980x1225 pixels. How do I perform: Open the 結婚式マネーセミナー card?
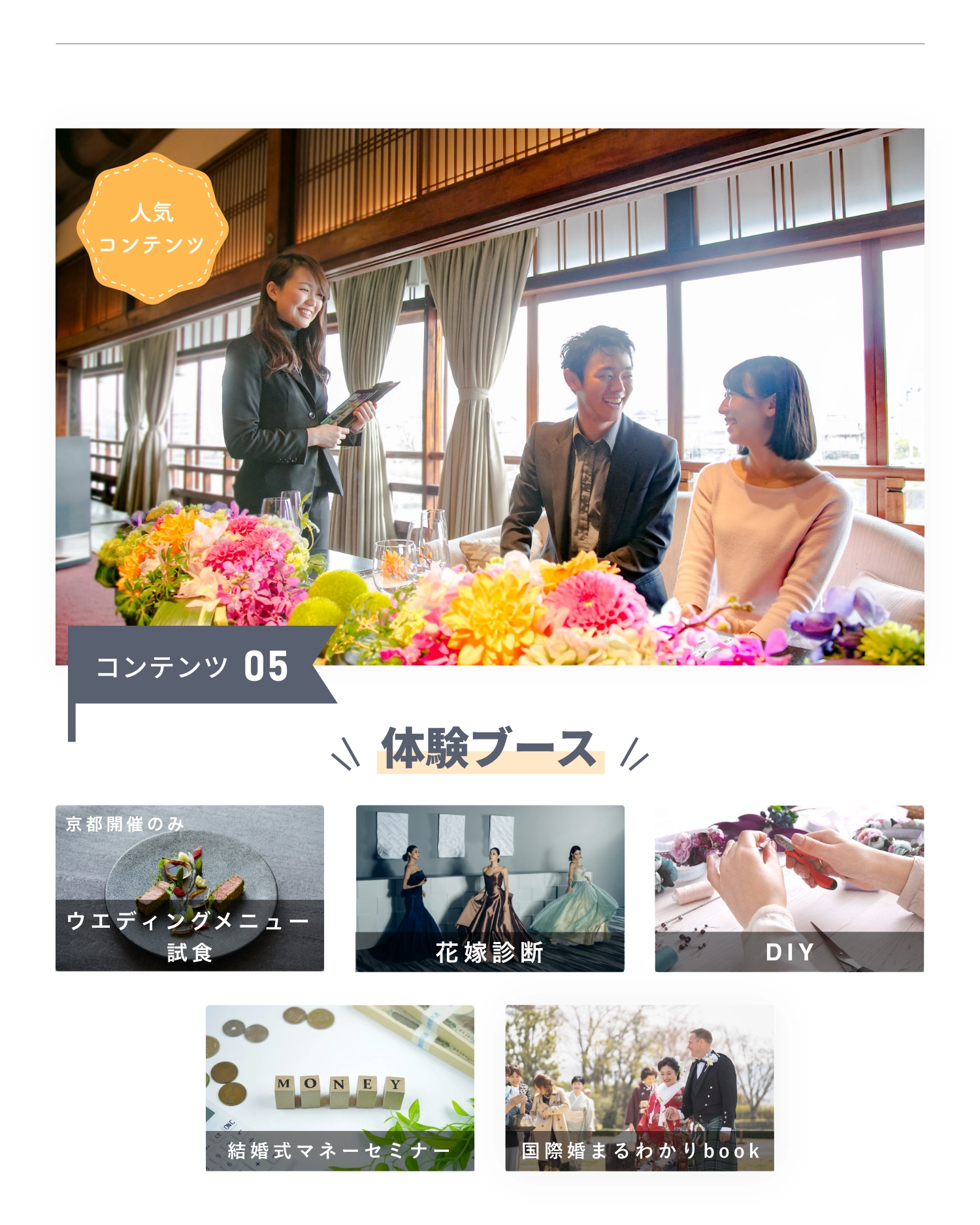point(340,1088)
